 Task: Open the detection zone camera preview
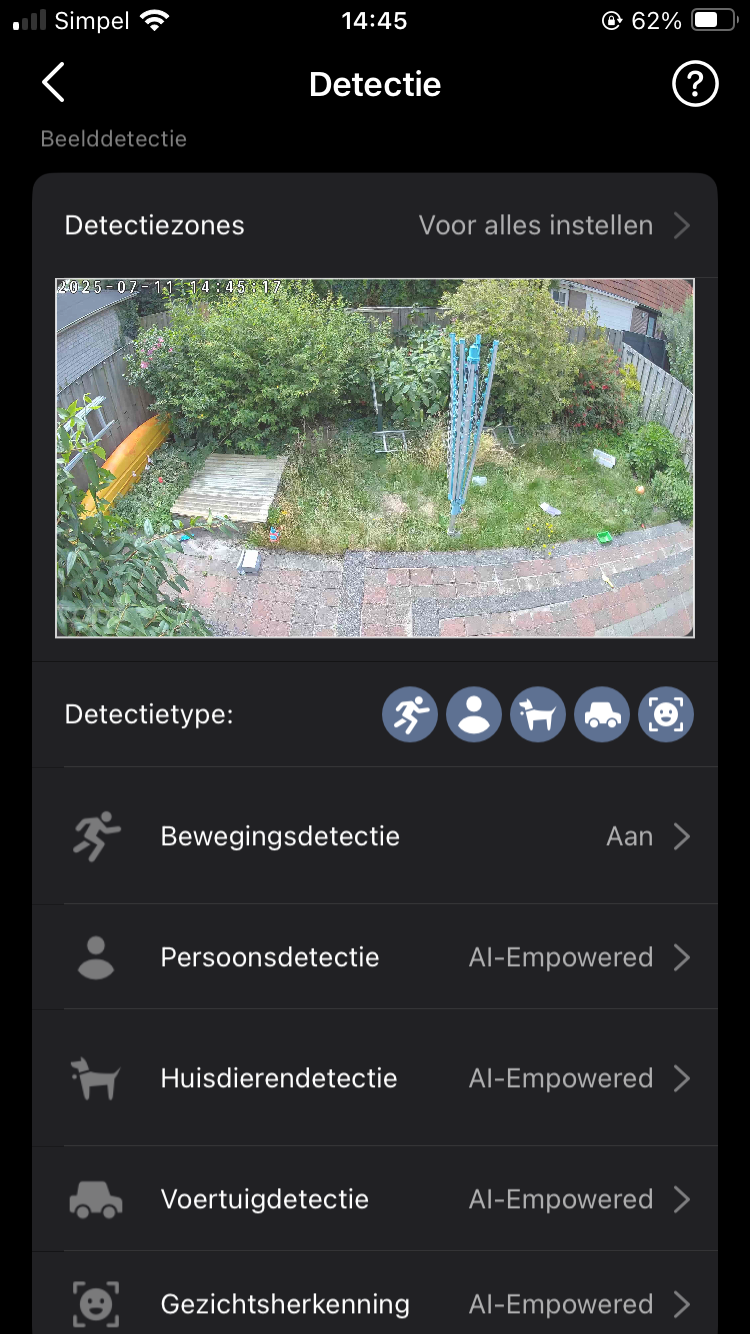tap(375, 457)
